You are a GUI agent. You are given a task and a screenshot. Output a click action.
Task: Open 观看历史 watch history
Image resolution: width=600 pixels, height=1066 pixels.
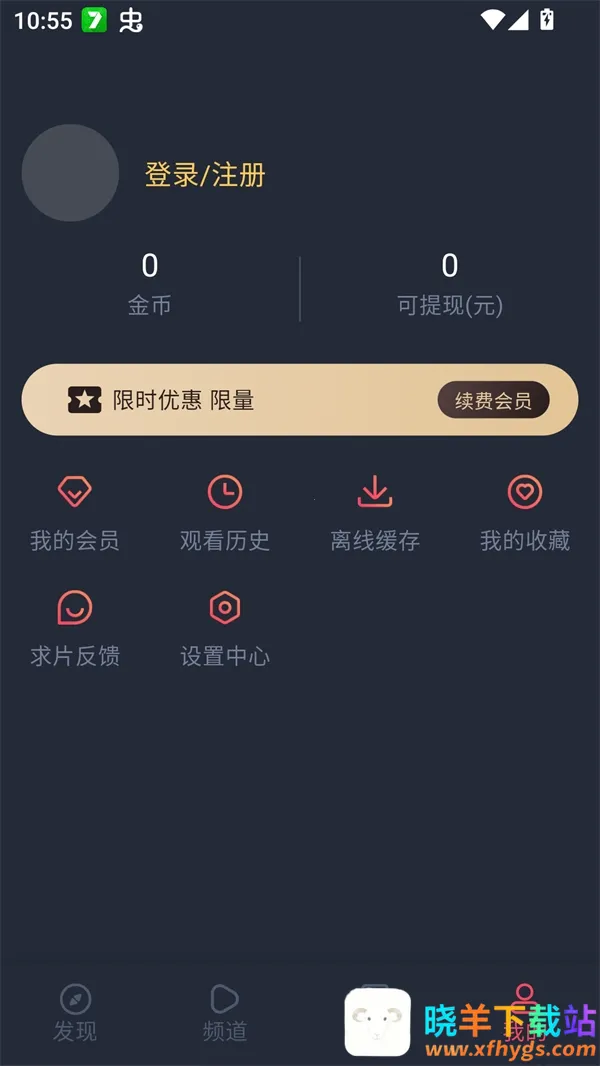coord(225,514)
